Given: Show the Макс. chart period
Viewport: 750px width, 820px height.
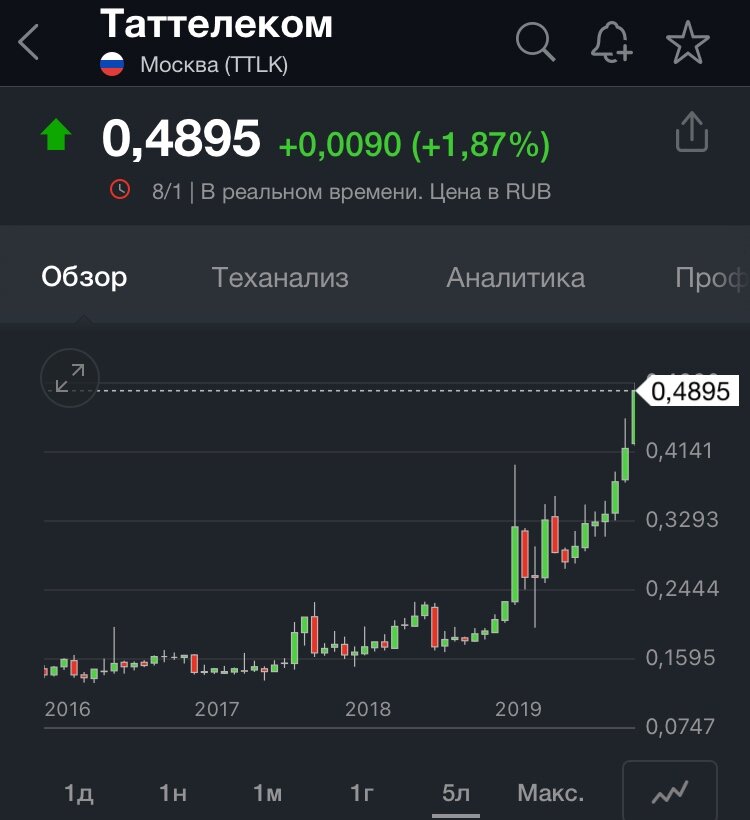Looking at the screenshot, I should click(x=550, y=793).
